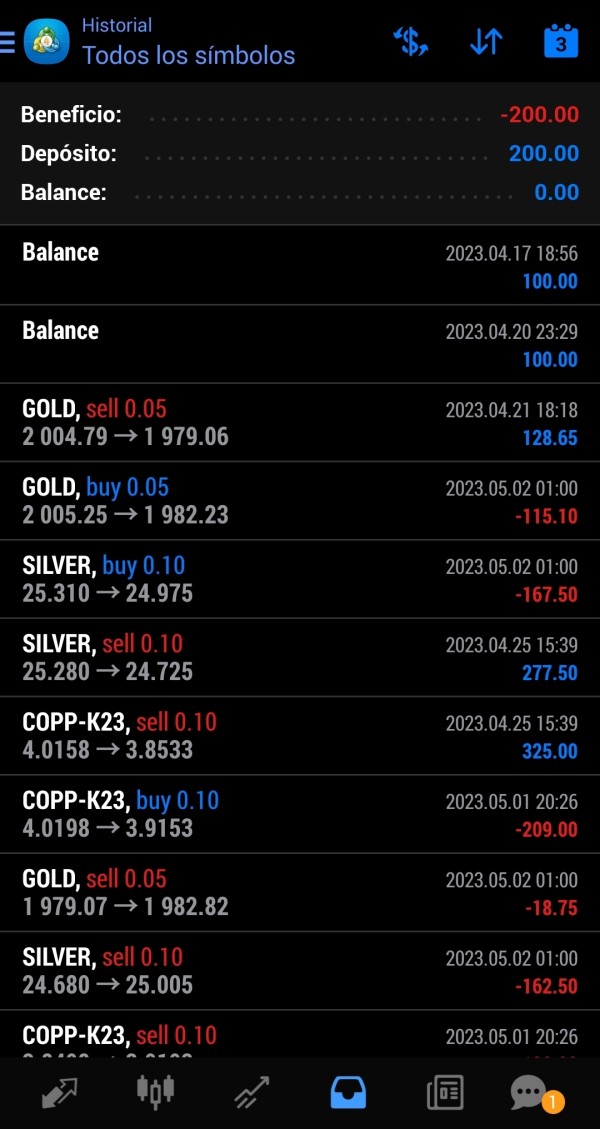Open the GOLD sell trade with 128.65 profit
This screenshot has width=600, height=1129.
pos(300,422)
